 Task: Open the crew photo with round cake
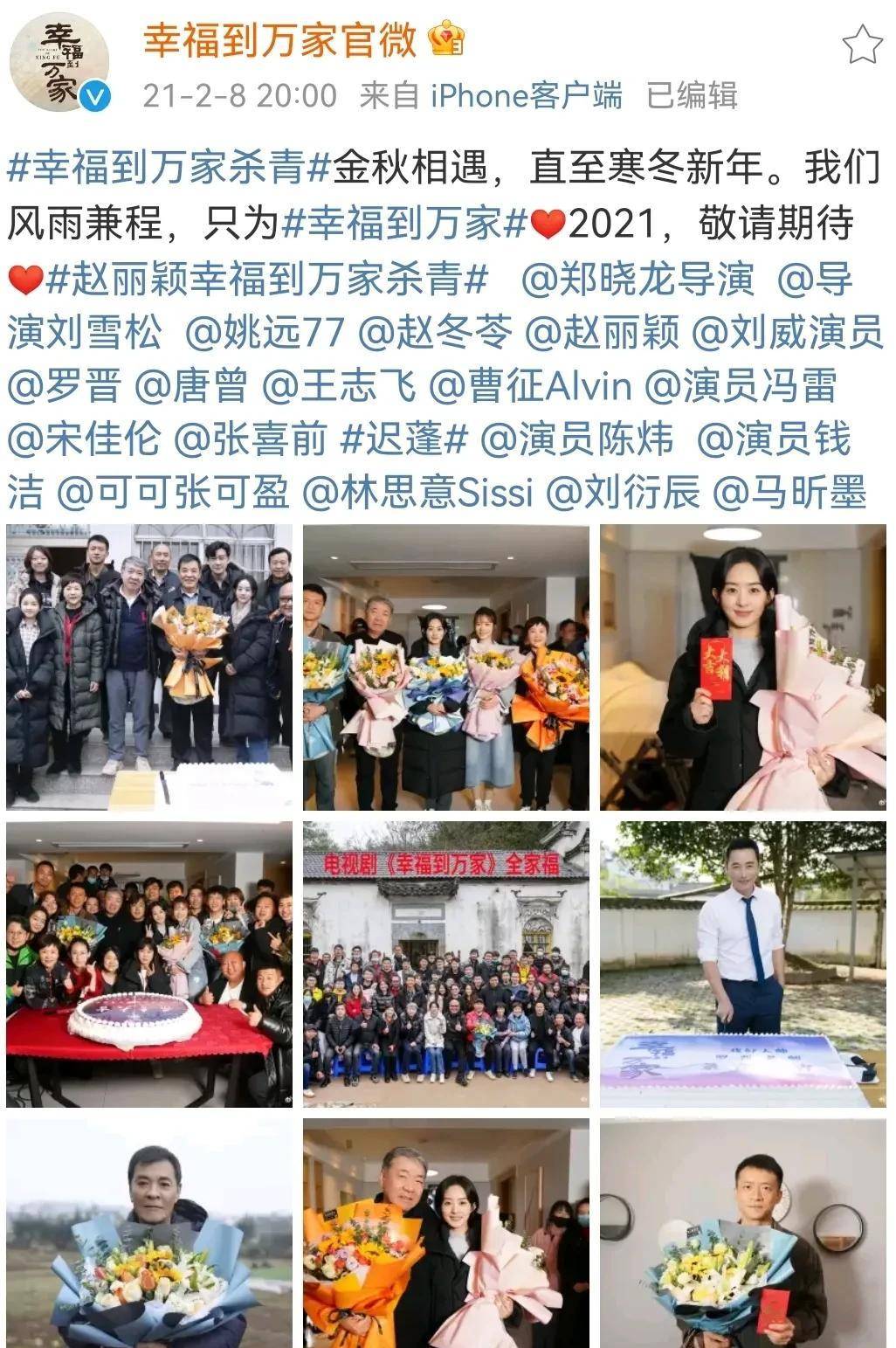pos(149,964)
